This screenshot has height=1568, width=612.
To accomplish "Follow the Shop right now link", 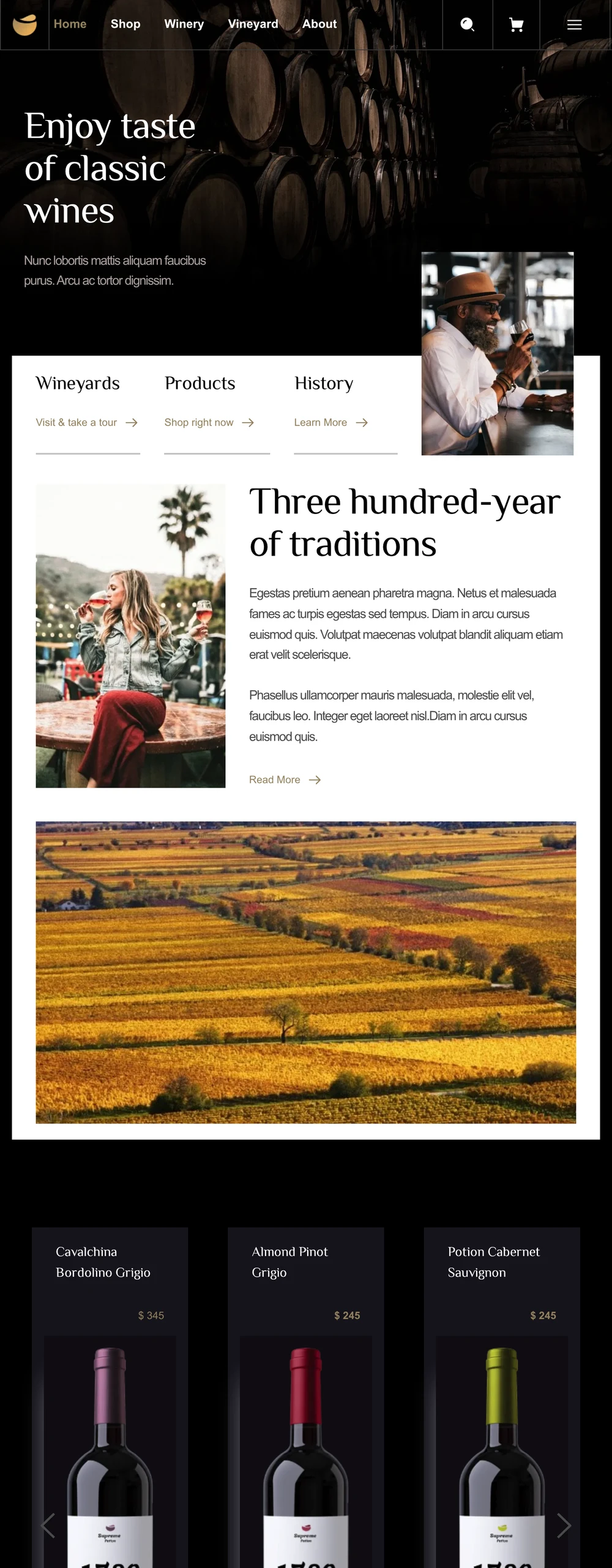I will pyautogui.click(x=209, y=423).
